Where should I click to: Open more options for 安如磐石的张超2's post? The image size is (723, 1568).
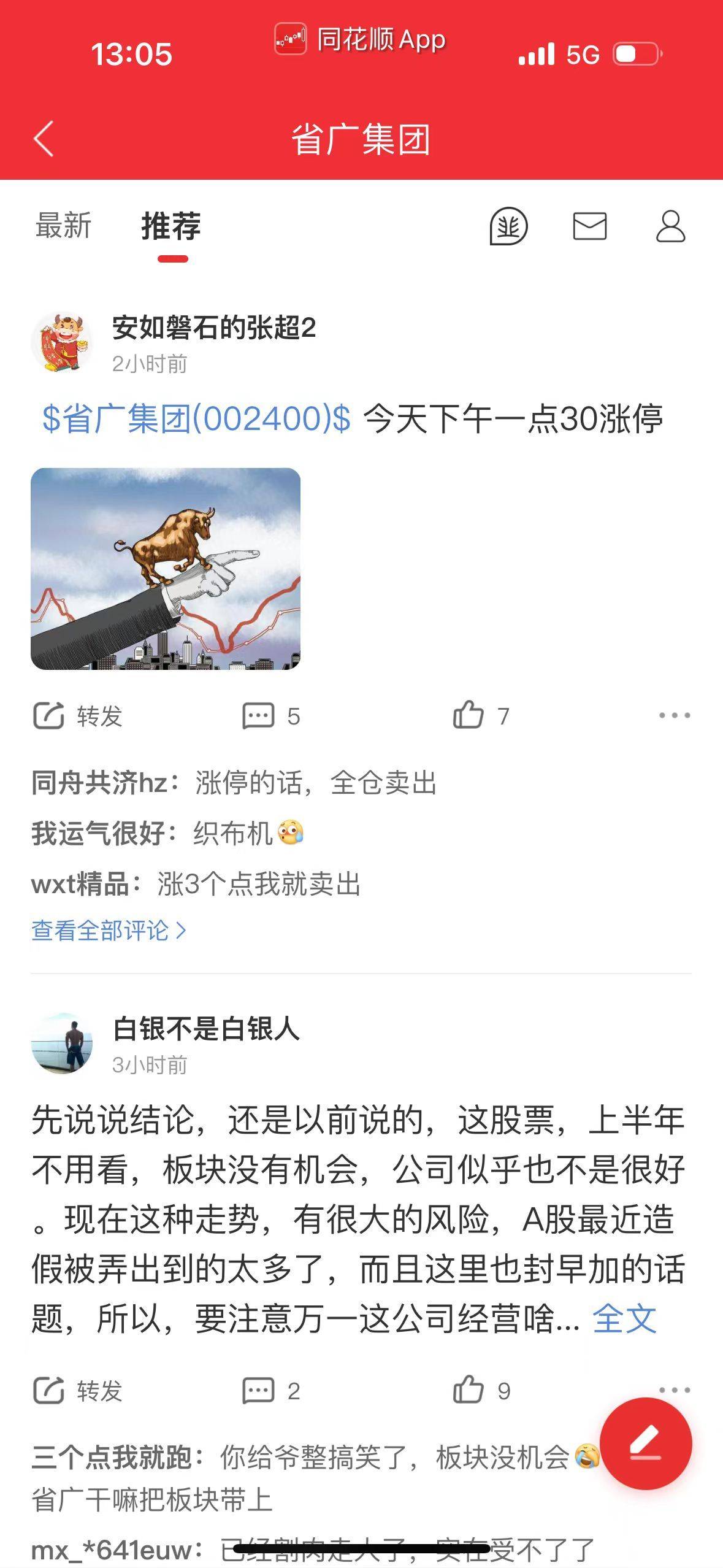coord(675,715)
